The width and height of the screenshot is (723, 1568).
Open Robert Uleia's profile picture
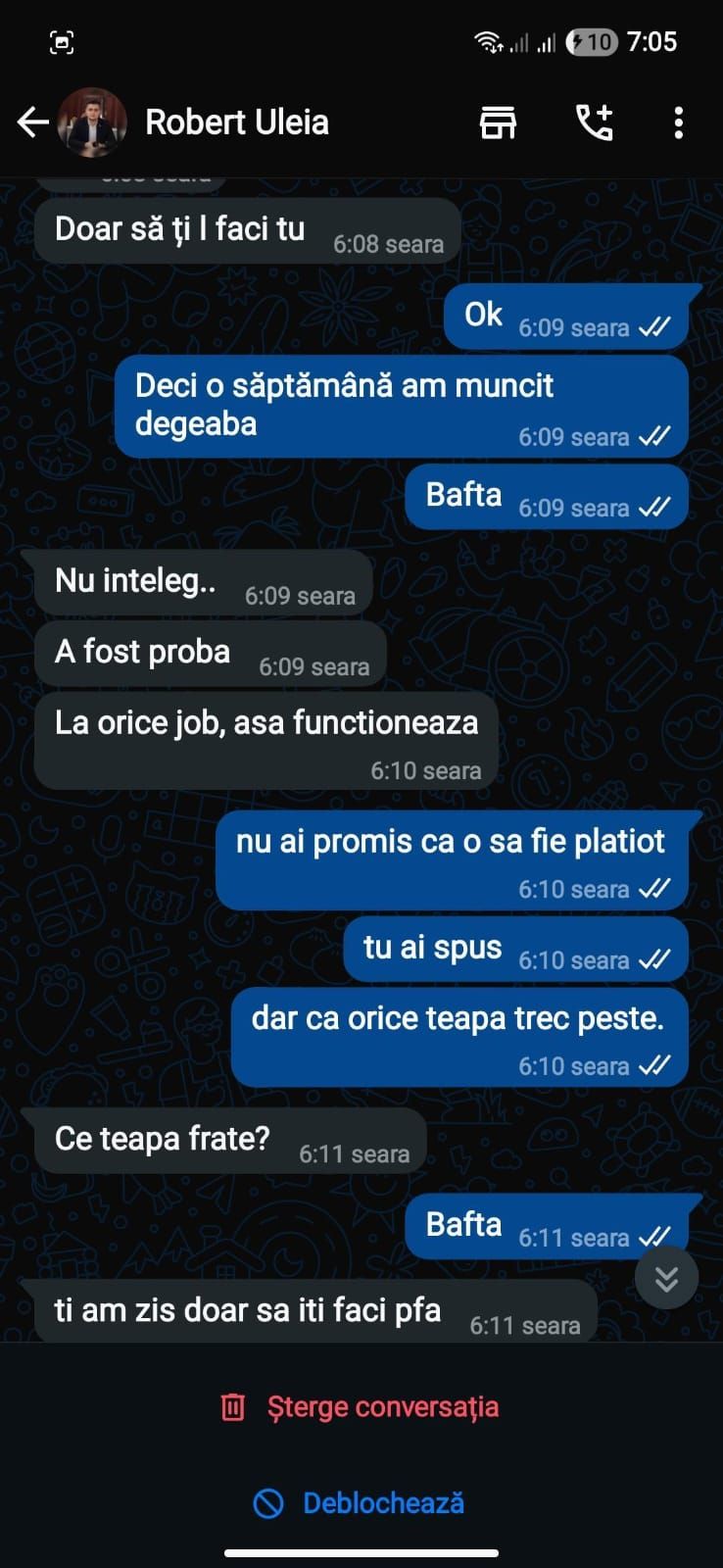92,122
